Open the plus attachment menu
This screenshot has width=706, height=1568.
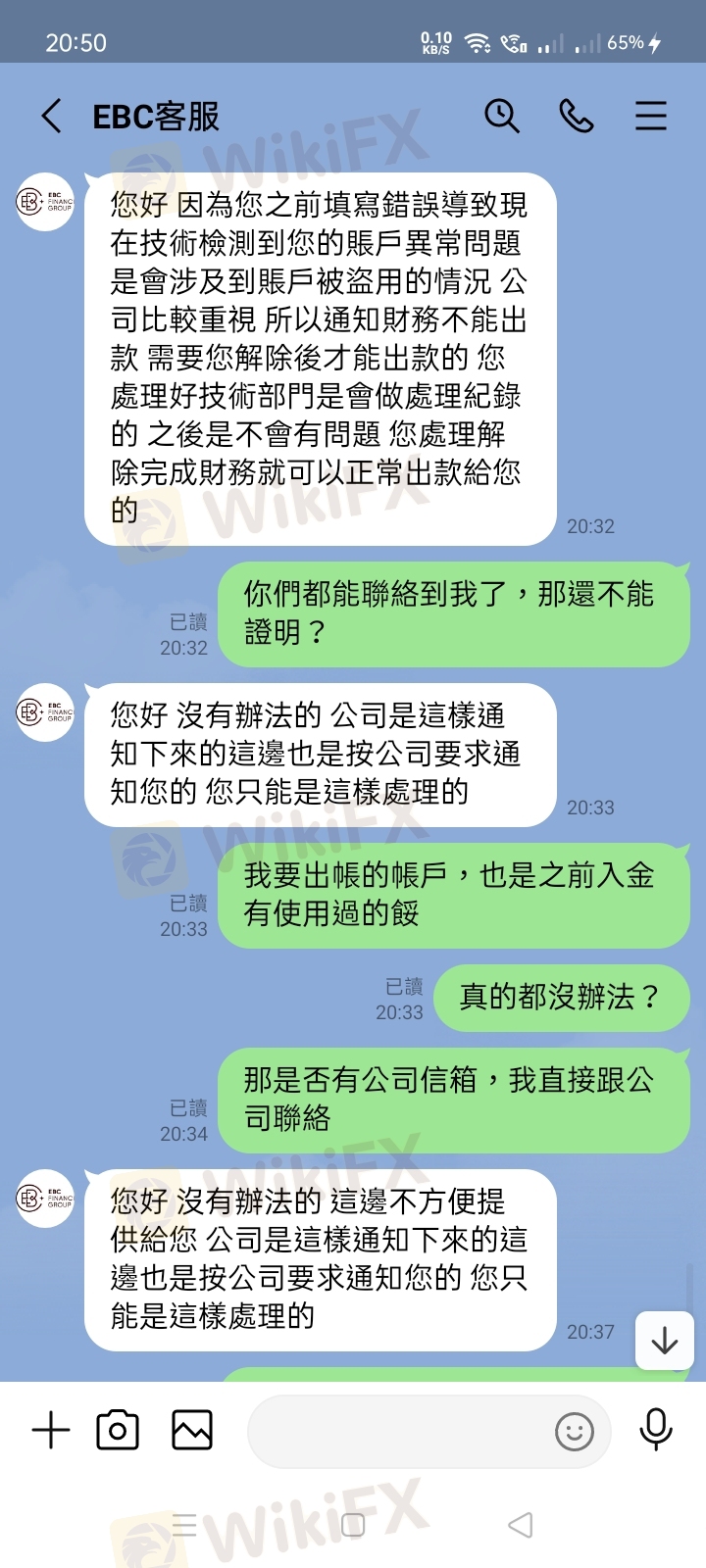[x=51, y=1431]
